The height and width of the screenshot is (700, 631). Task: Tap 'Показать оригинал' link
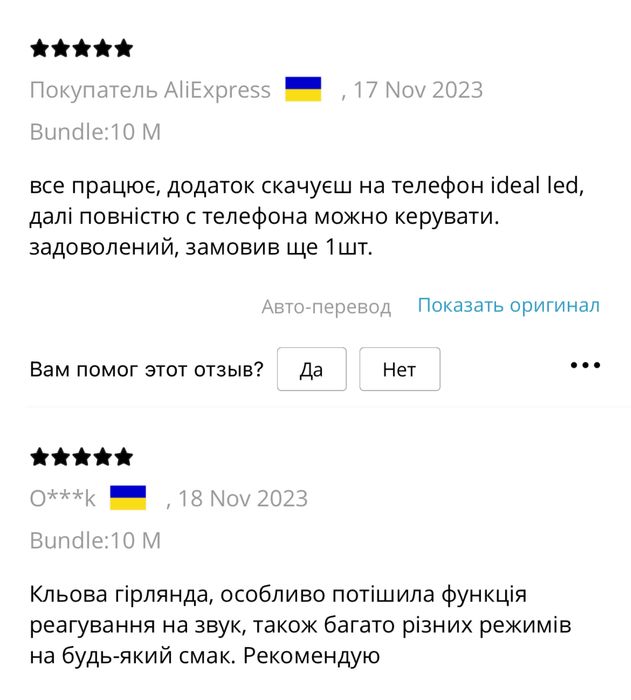point(508,306)
